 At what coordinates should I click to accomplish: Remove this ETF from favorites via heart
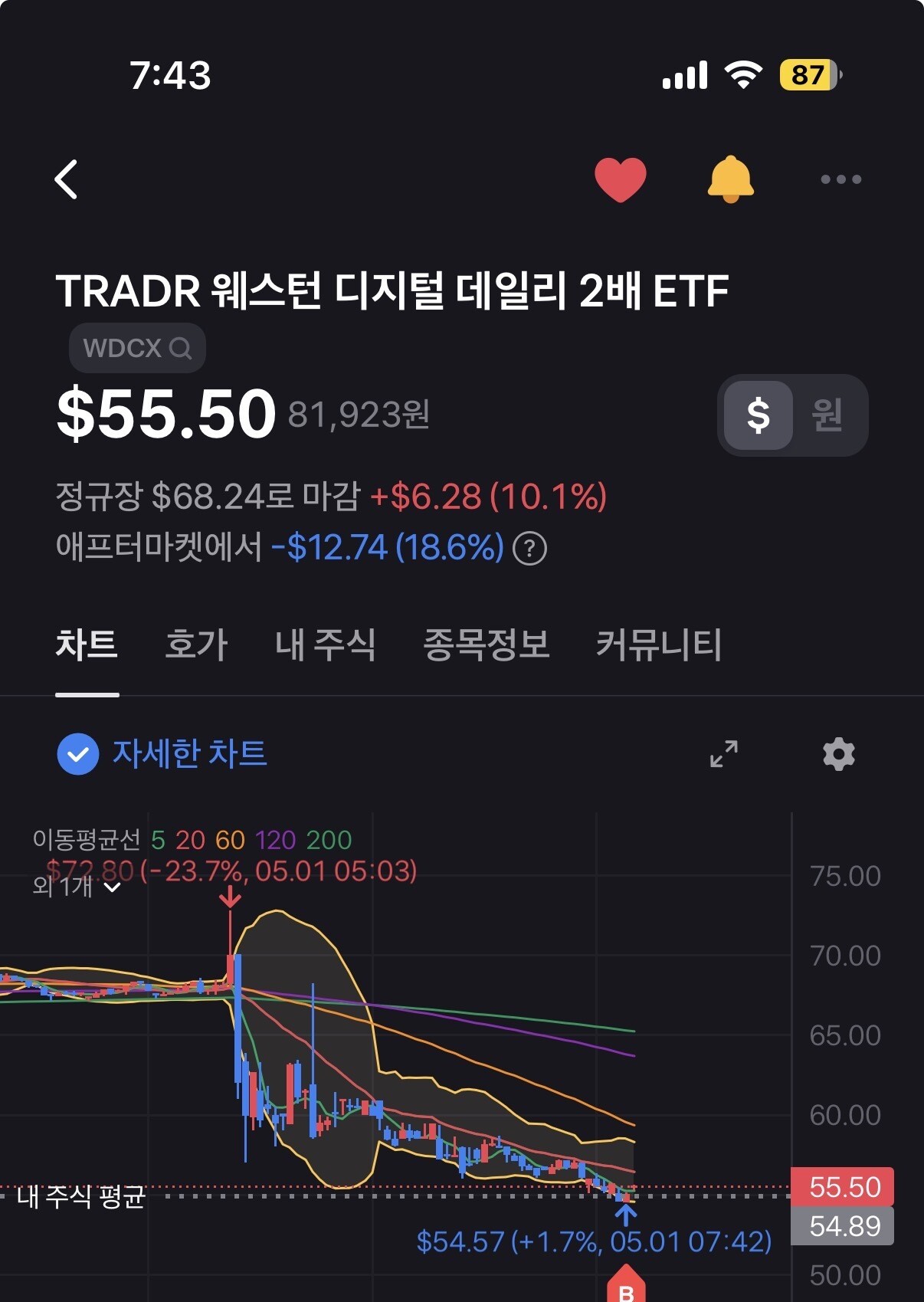coord(621,179)
